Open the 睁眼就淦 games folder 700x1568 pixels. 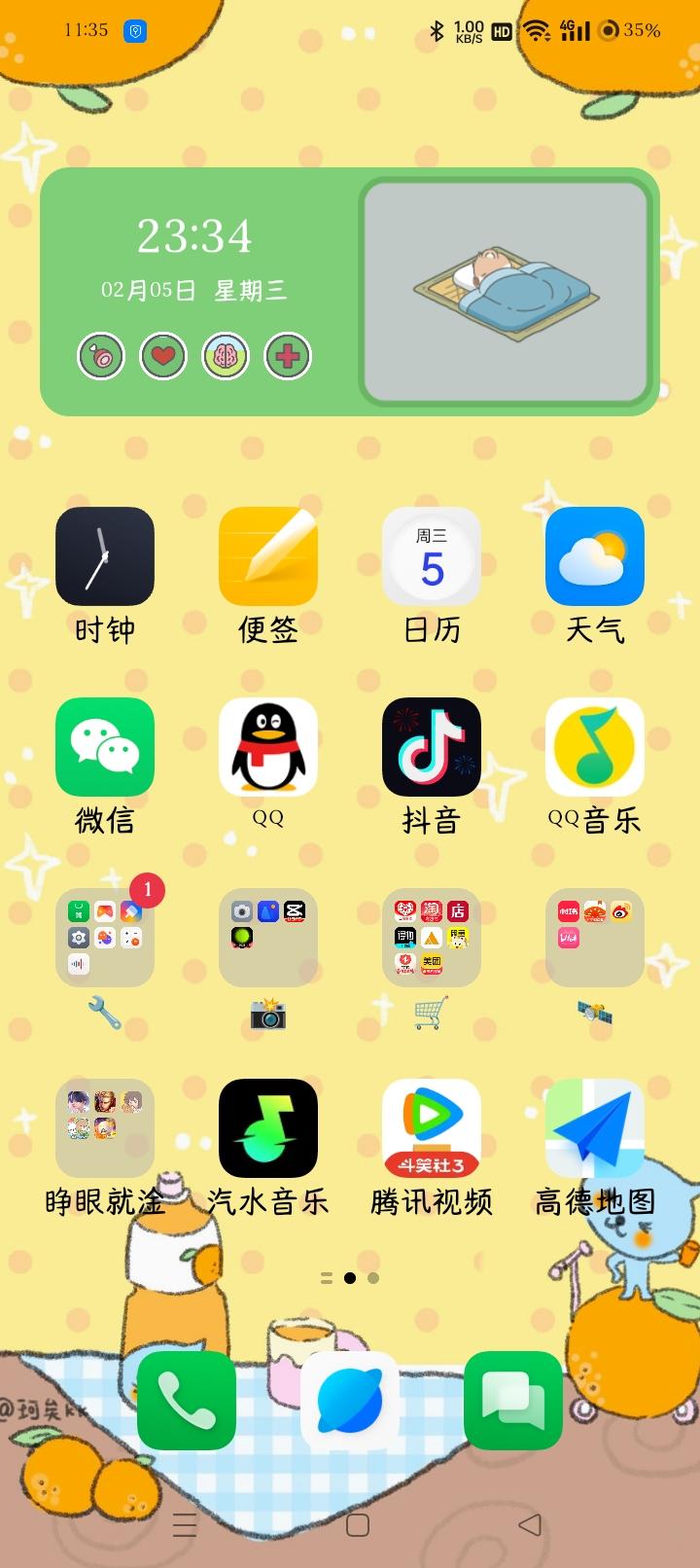(104, 1128)
